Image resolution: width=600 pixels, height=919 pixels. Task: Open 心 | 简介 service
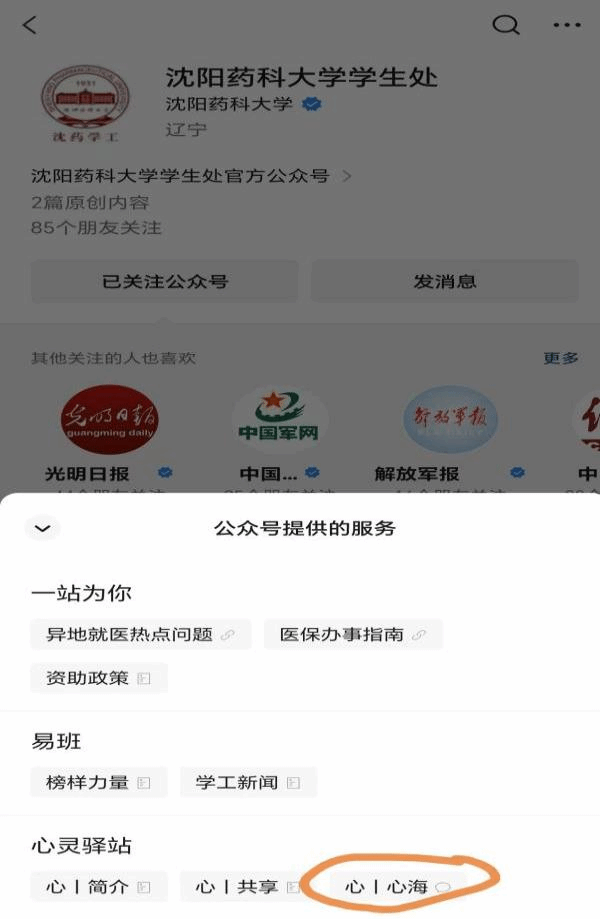point(98,886)
